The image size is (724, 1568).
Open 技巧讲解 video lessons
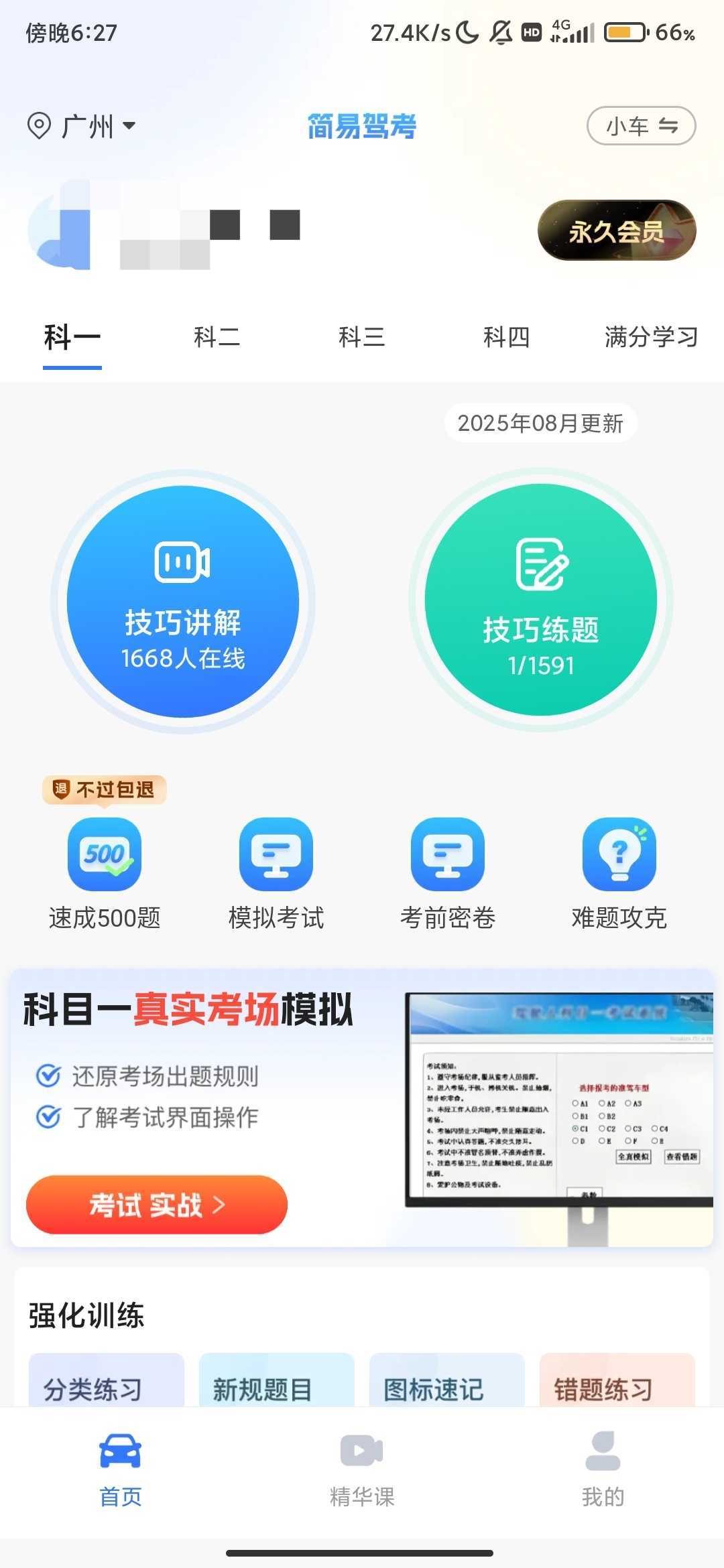(183, 601)
